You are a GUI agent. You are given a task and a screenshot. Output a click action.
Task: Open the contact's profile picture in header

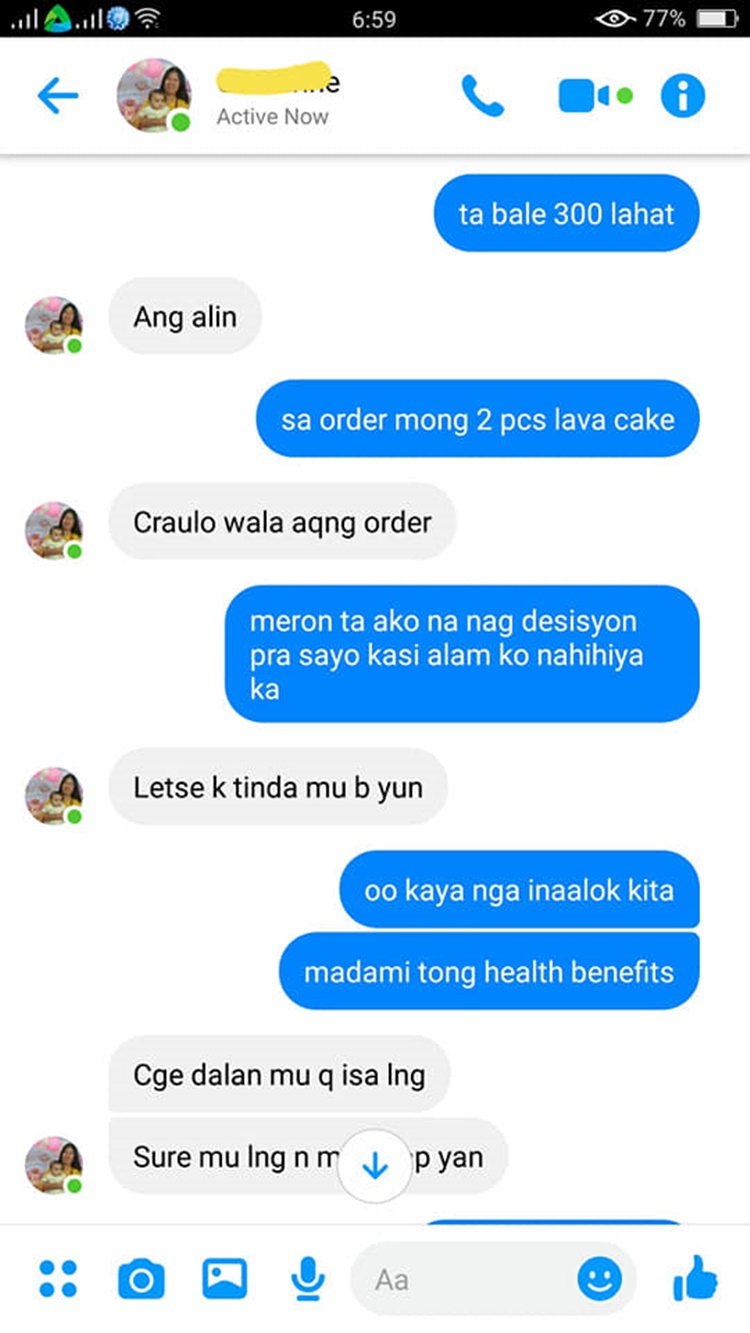[x=153, y=96]
